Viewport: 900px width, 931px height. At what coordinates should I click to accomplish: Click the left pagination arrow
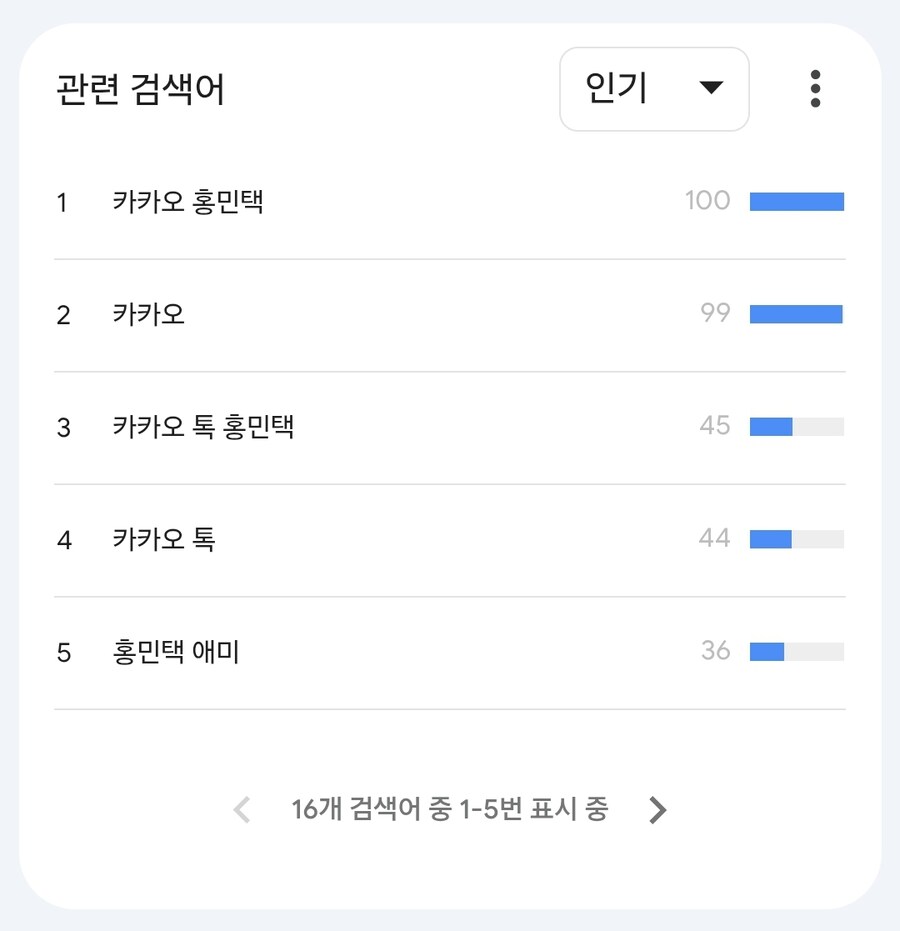coord(241,810)
